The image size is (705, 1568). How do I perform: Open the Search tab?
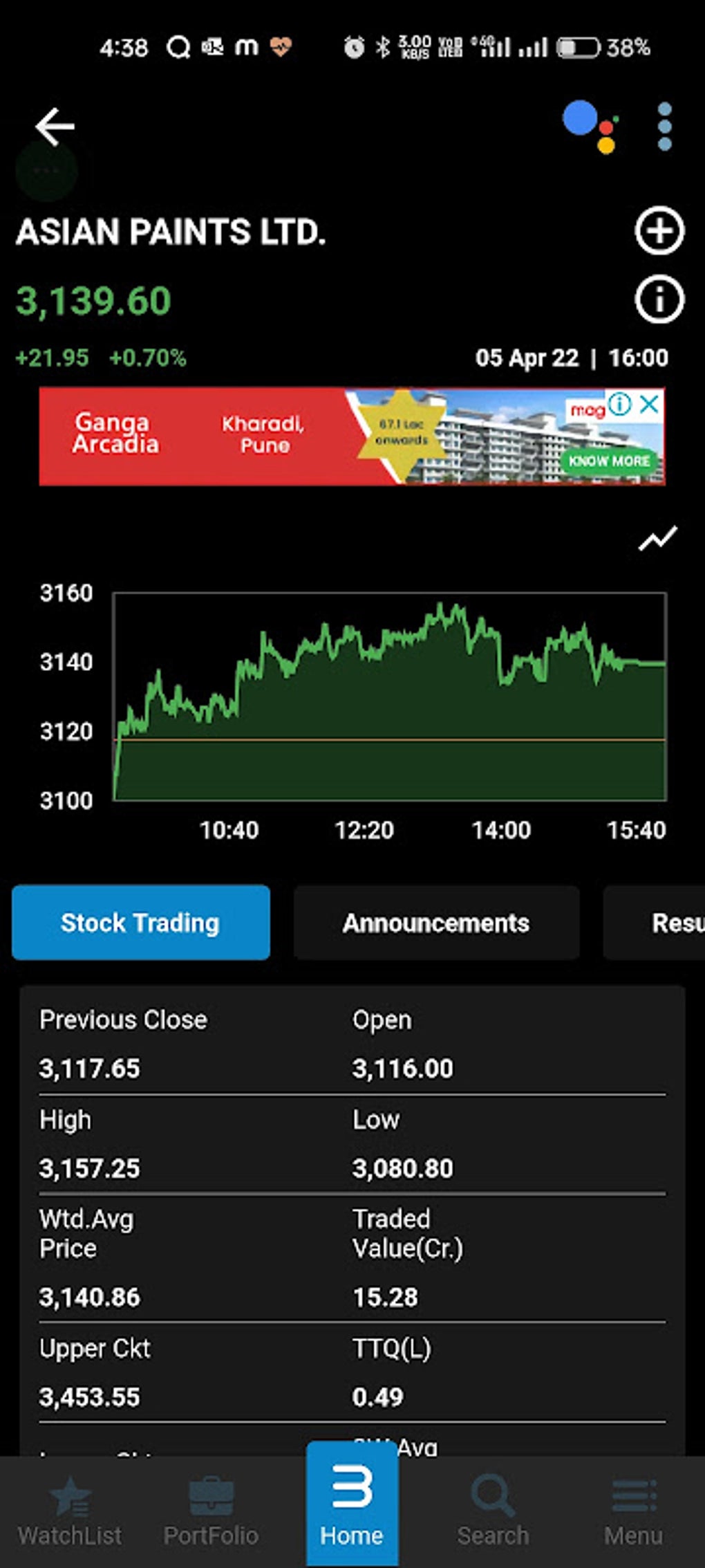click(x=493, y=1512)
